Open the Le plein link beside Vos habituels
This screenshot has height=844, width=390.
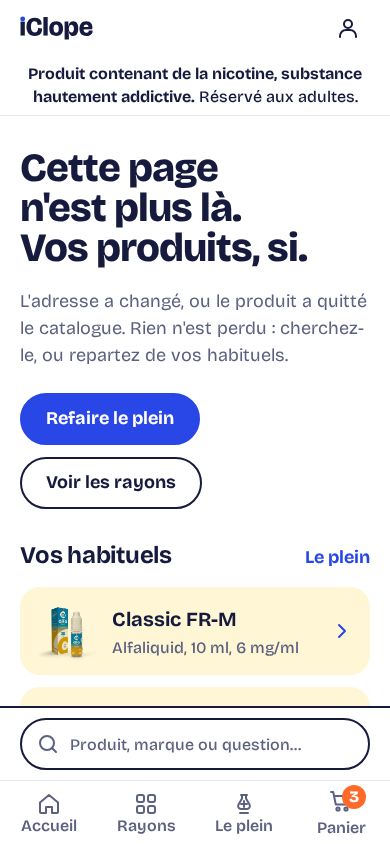point(337,557)
